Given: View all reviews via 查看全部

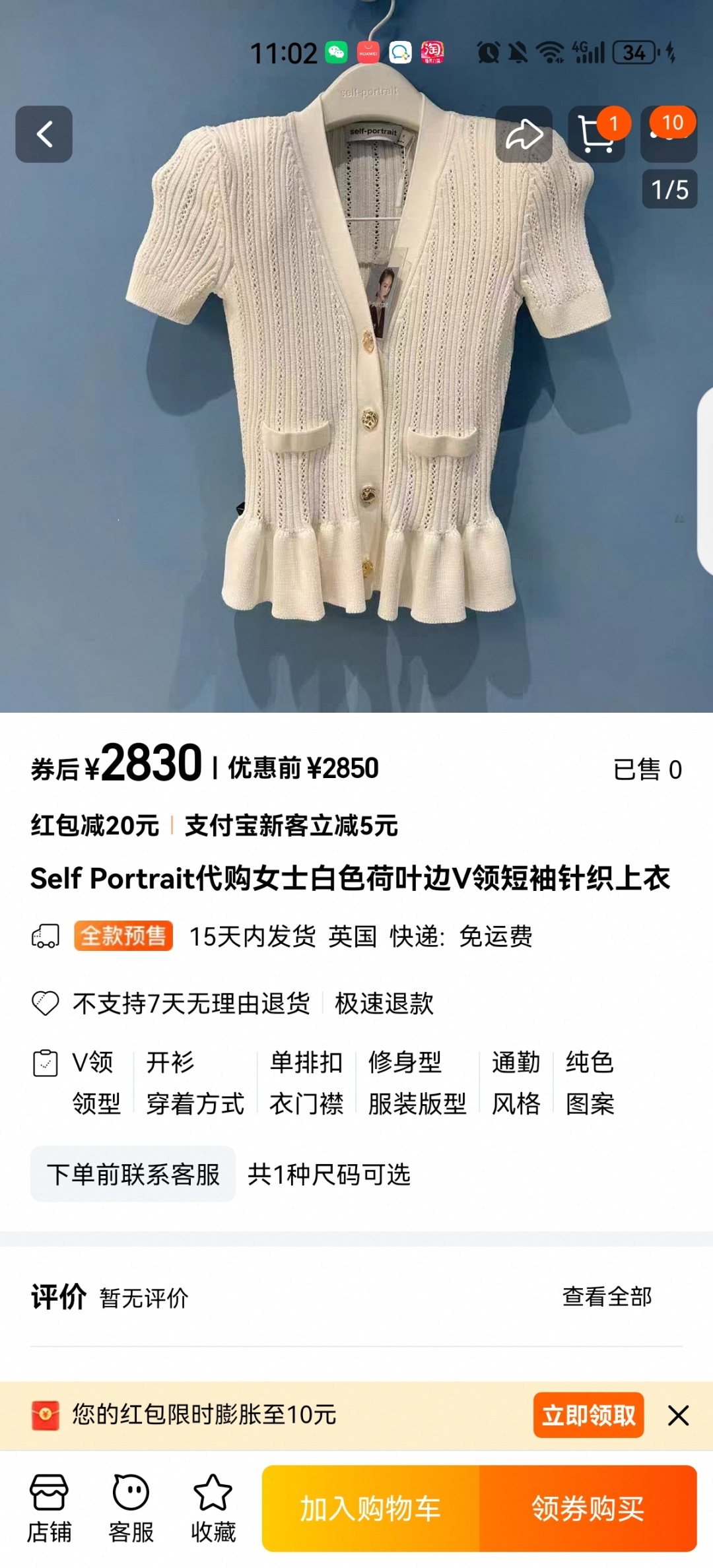Looking at the screenshot, I should [607, 1297].
